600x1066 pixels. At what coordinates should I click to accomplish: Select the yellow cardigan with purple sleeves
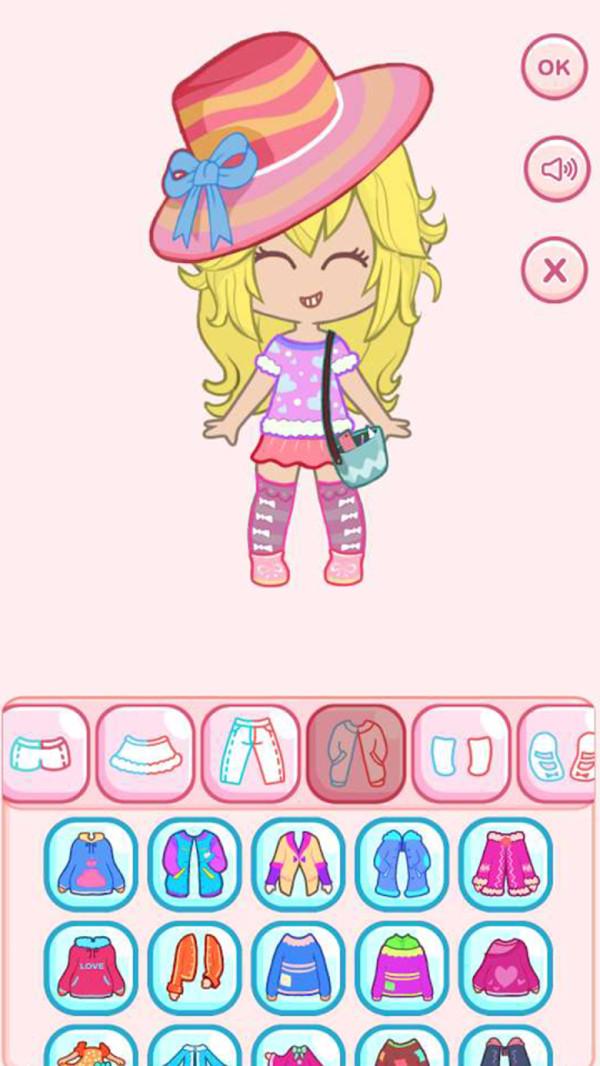click(298, 864)
